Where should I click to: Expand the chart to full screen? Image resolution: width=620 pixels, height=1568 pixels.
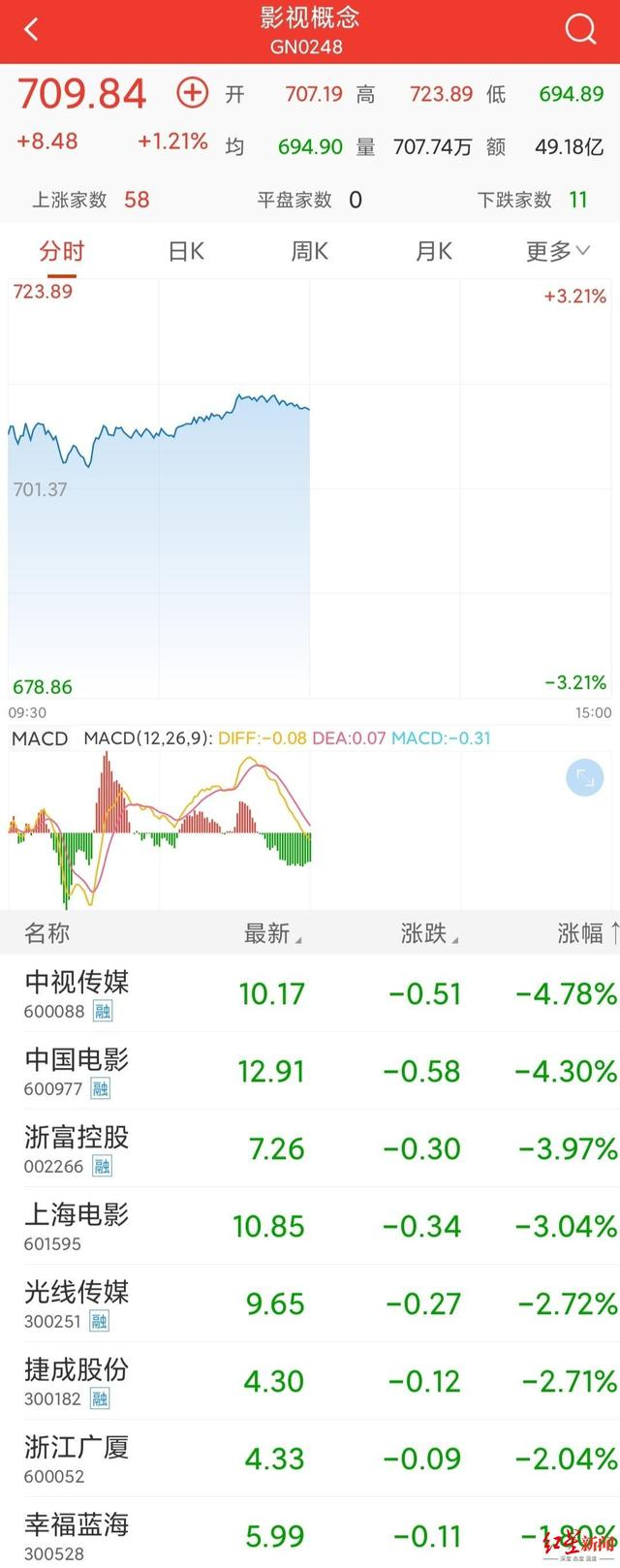(584, 778)
